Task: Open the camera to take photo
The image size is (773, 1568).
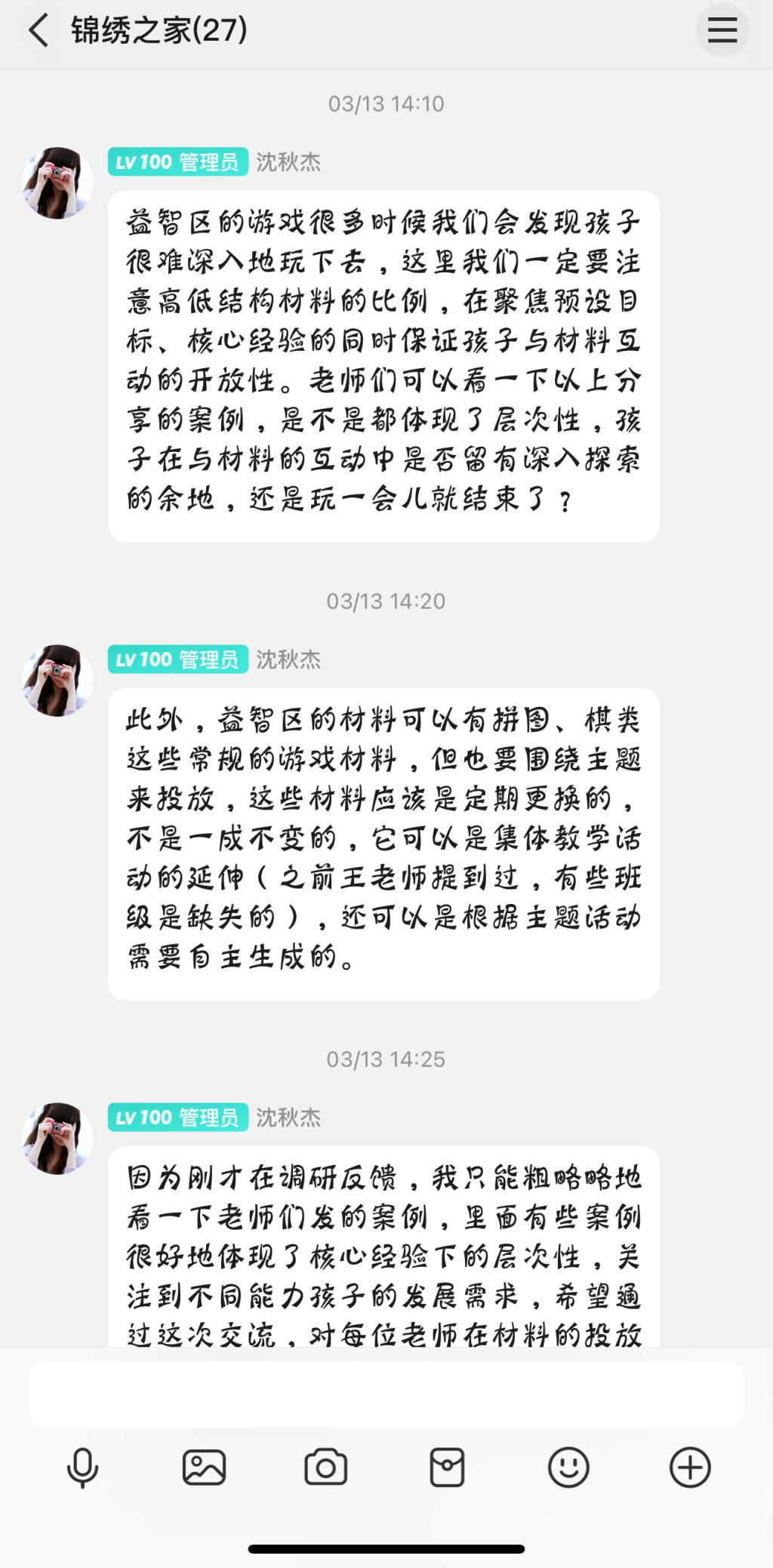Action: (x=325, y=1468)
